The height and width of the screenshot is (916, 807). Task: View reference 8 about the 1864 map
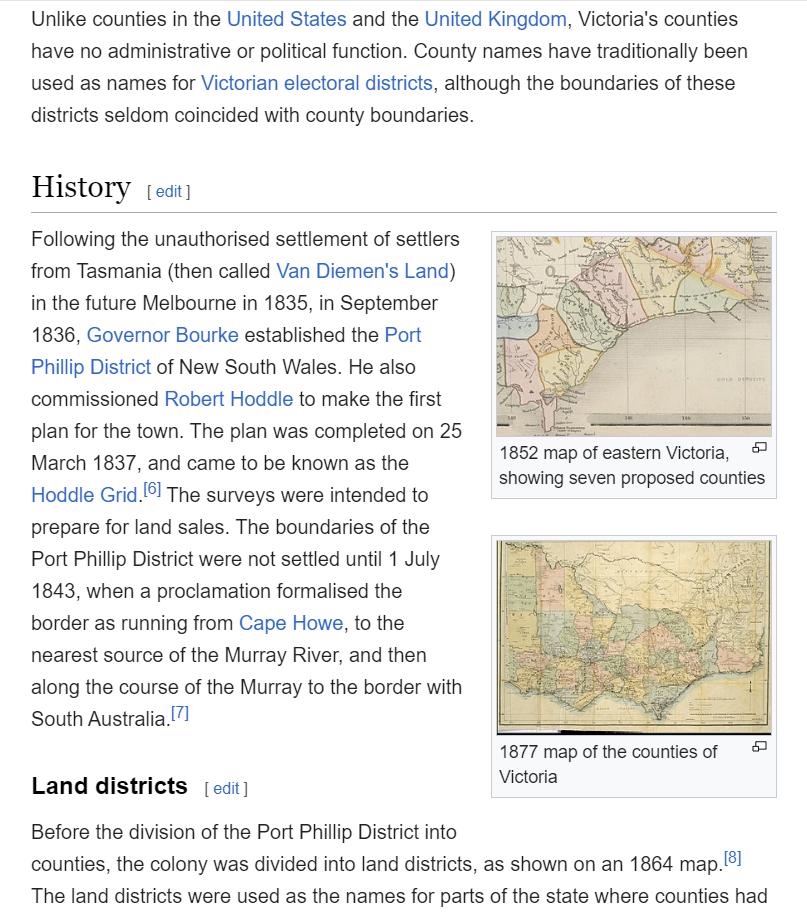tap(733, 857)
